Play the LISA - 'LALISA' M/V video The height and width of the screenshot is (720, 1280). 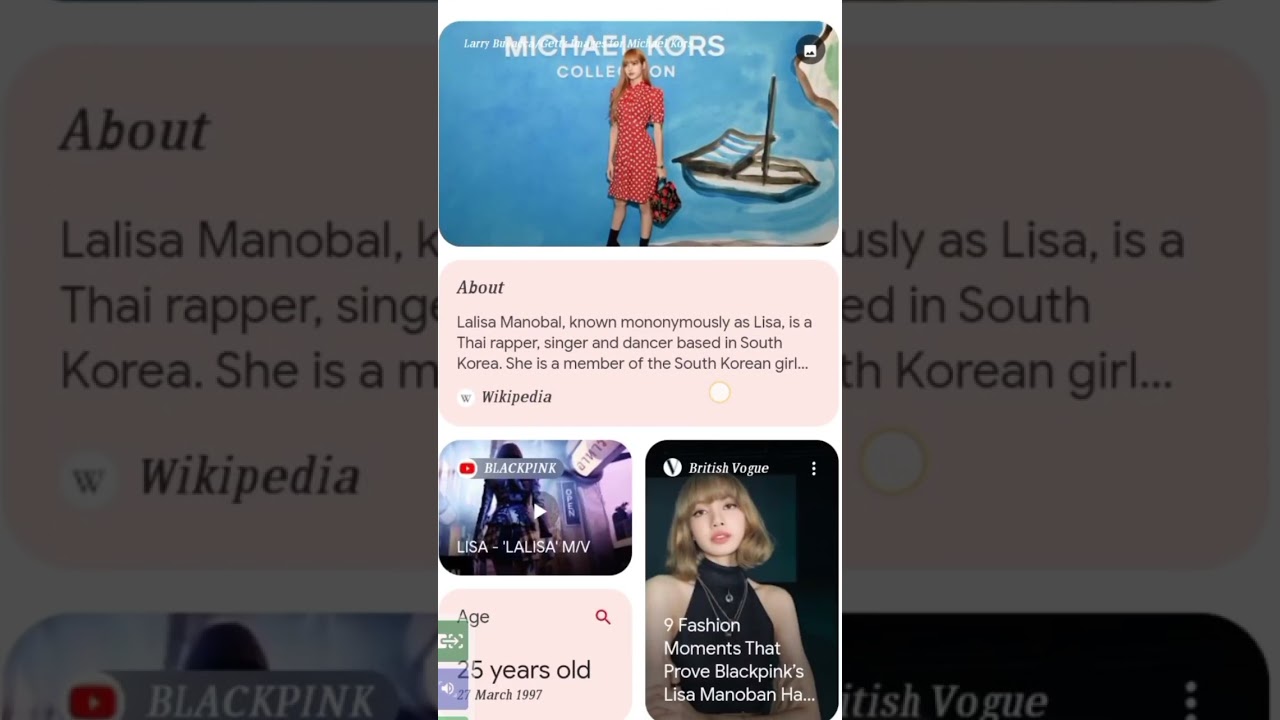[538, 510]
